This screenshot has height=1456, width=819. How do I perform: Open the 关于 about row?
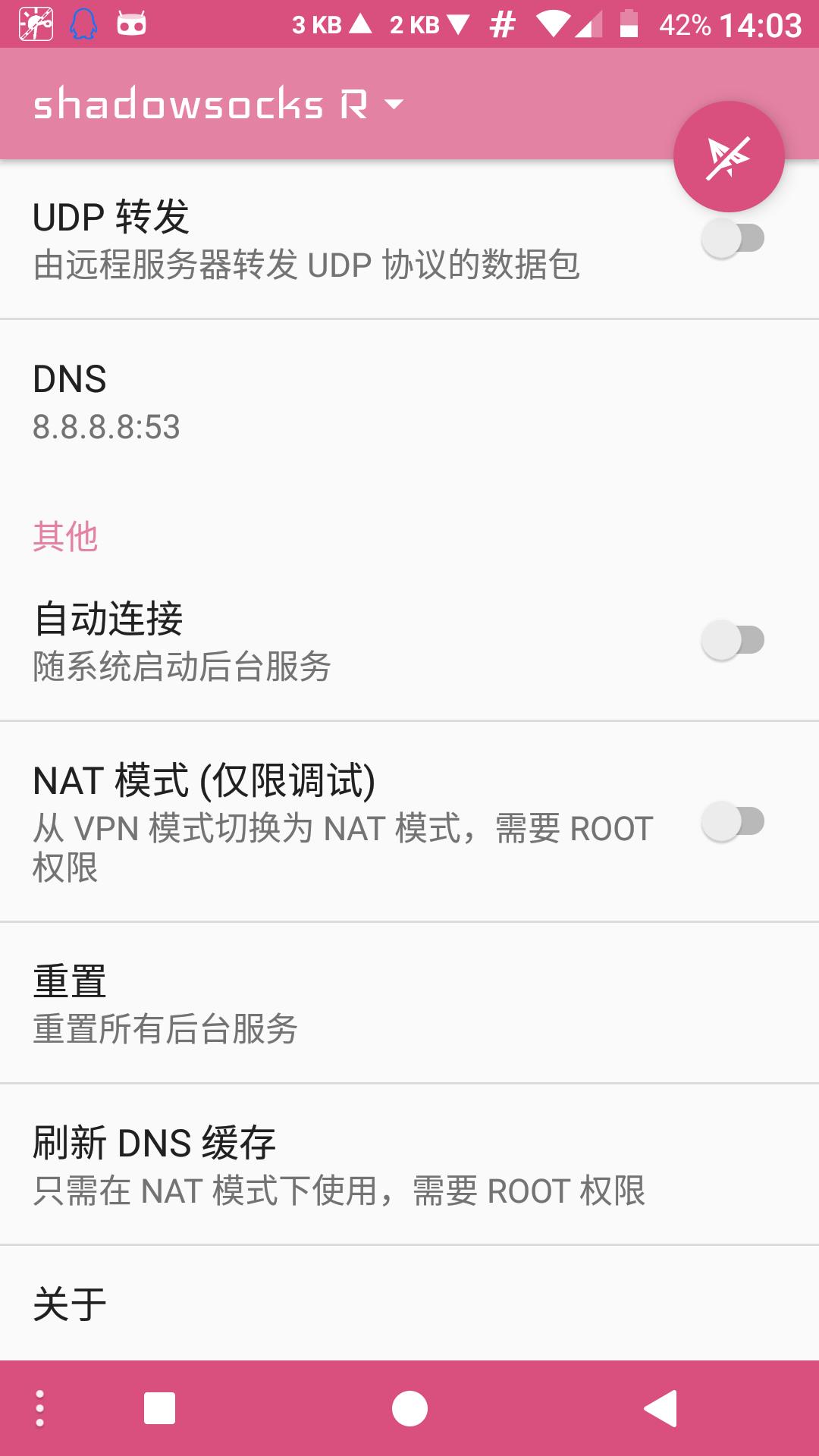[409, 1303]
